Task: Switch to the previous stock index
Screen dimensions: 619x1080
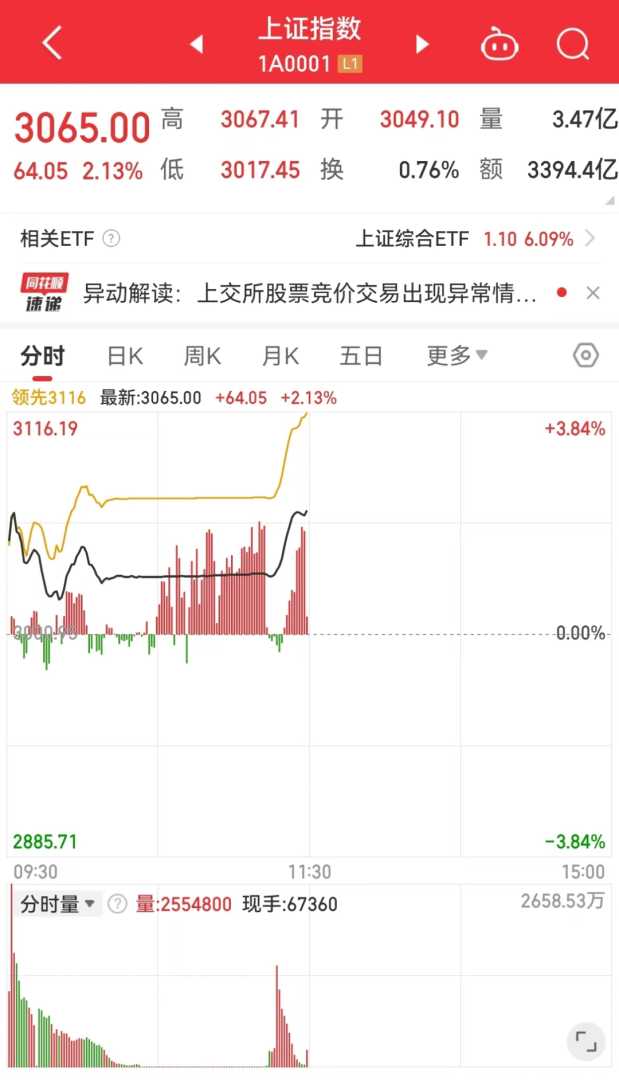Action: 197,44
